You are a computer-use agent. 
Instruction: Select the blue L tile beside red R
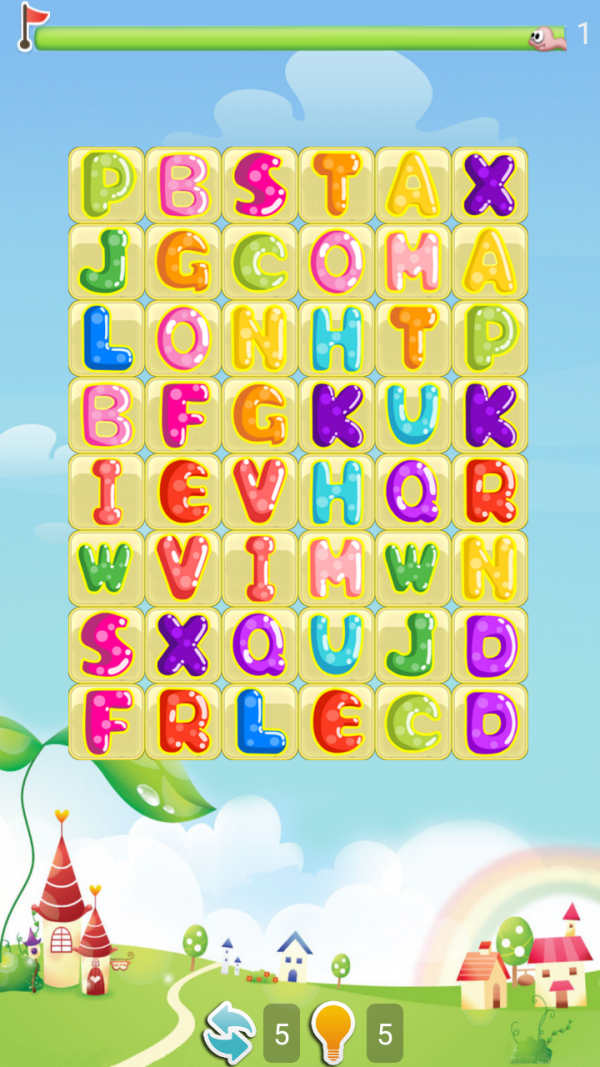260,721
